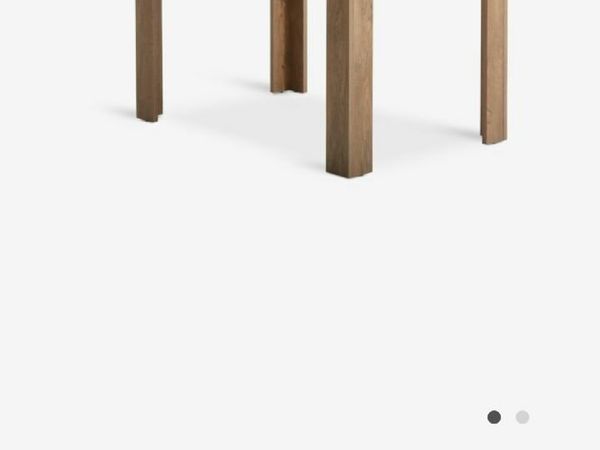The height and width of the screenshot is (450, 600).
Task: Select the second carousel page dot
Action: (x=522, y=417)
